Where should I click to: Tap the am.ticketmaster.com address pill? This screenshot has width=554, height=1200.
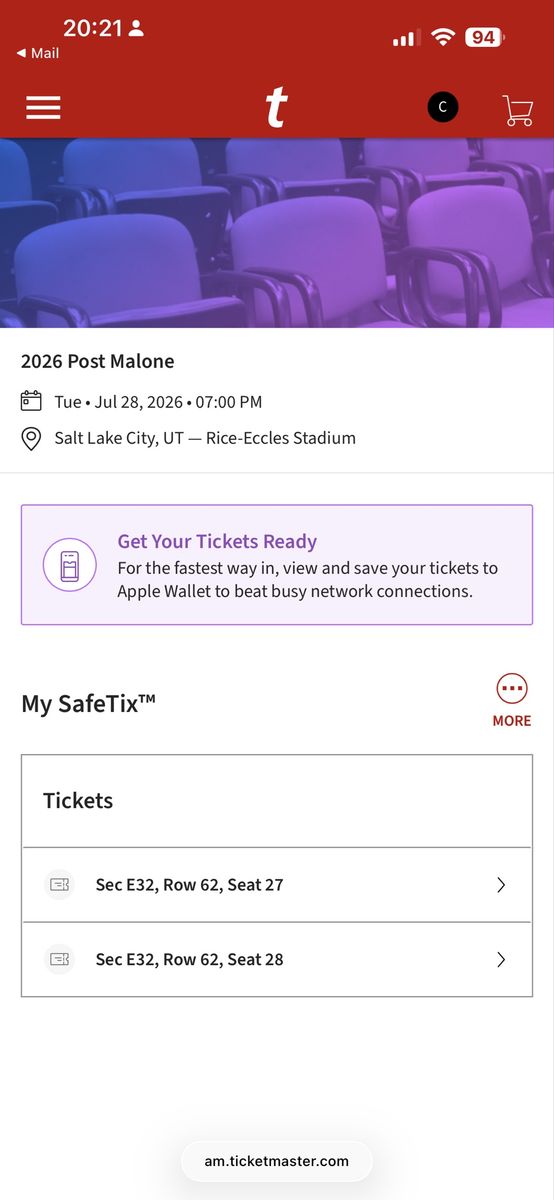coord(277,1161)
